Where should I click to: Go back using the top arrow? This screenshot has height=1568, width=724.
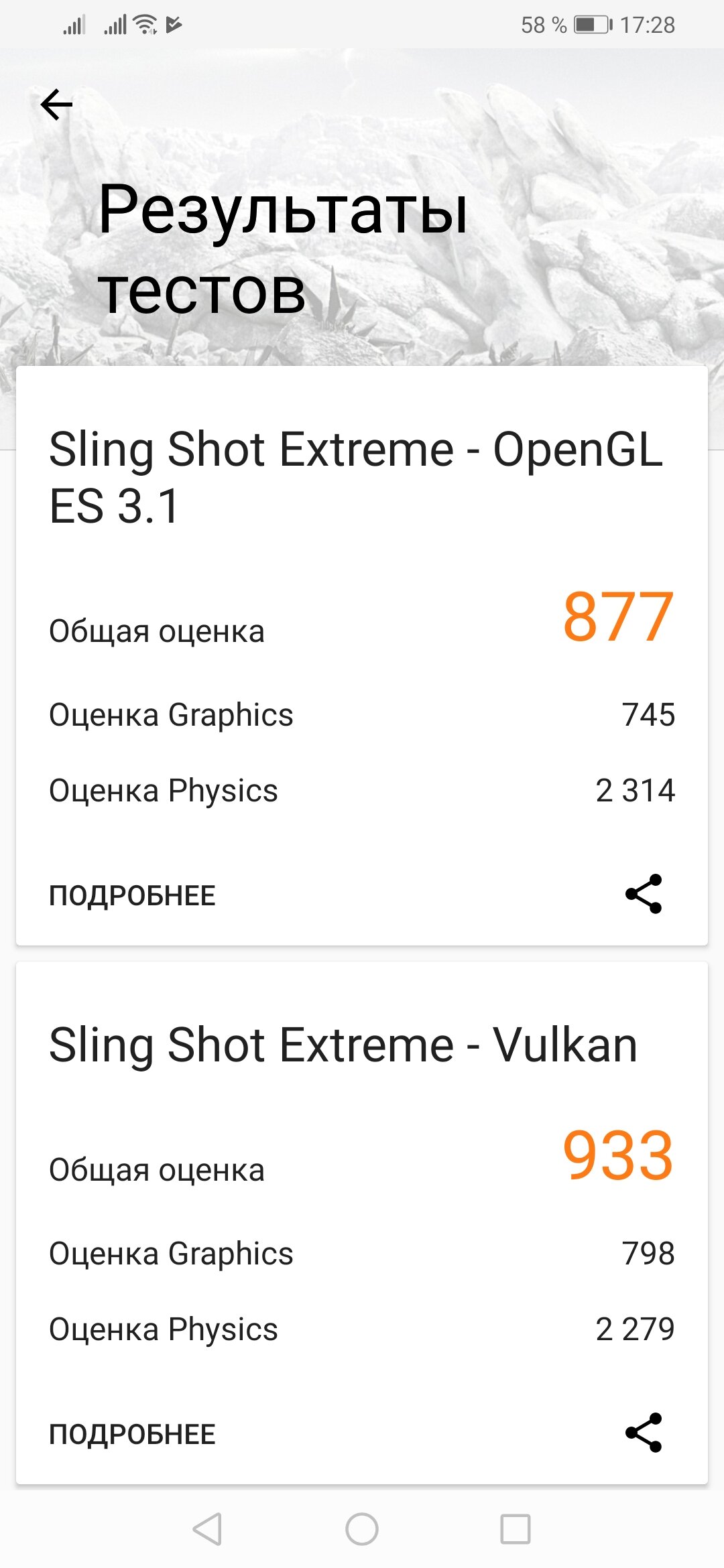pyautogui.click(x=56, y=105)
